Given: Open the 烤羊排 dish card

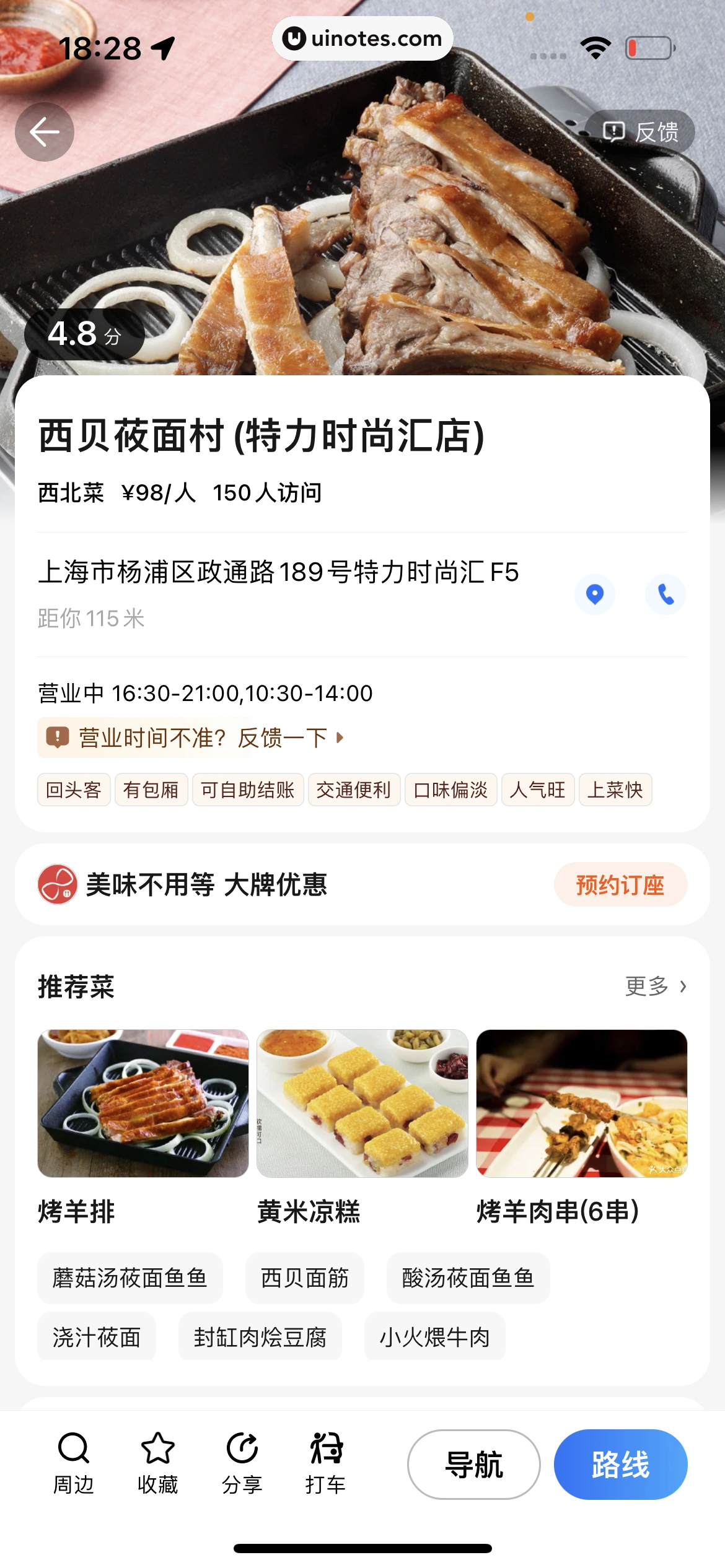Looking at the screenshot, I should click(143, 1104).
